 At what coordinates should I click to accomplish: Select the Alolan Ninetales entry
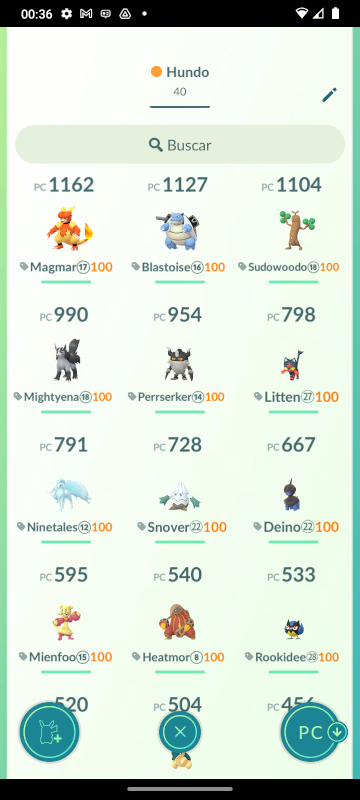(66, 489)
